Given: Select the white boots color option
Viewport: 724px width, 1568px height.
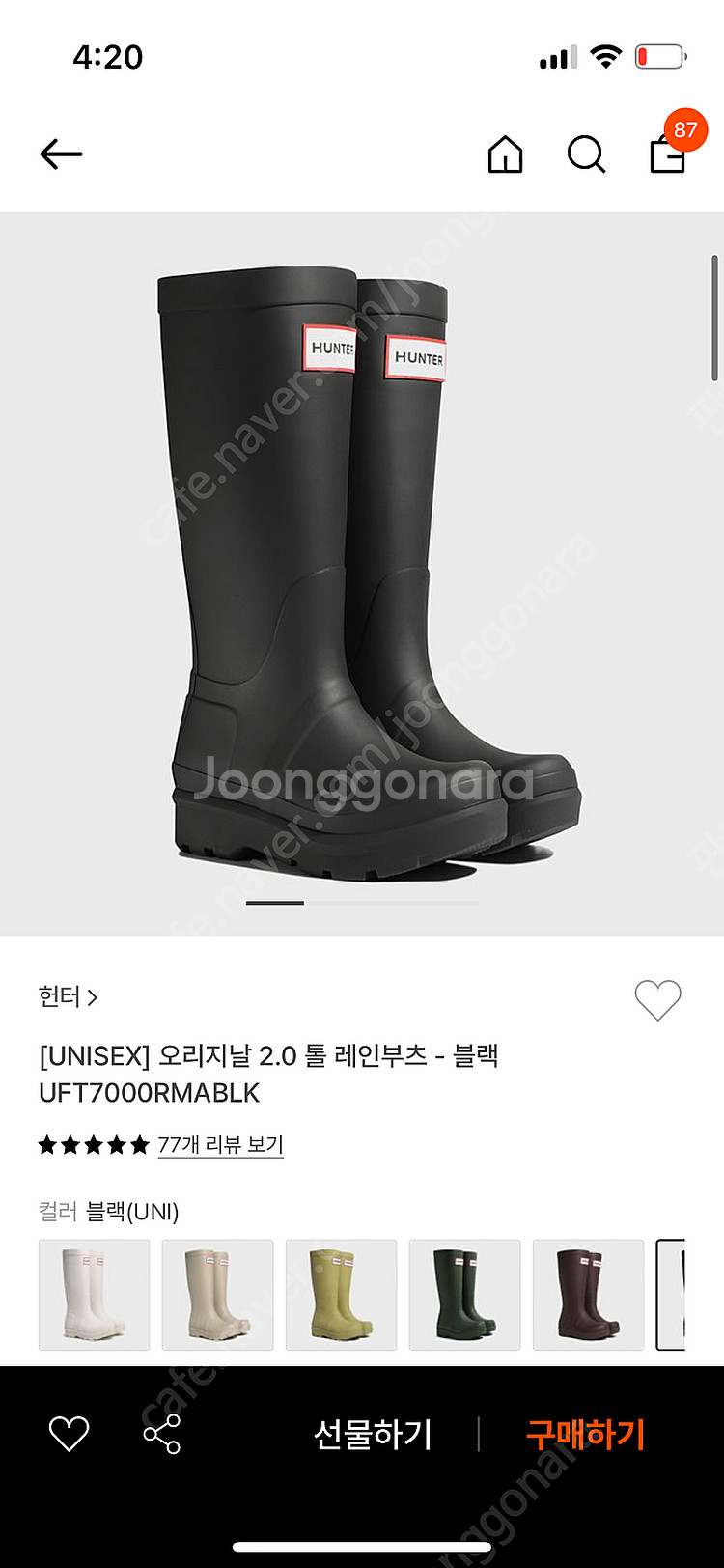Looking at the screenshot, I should 94,1295.
